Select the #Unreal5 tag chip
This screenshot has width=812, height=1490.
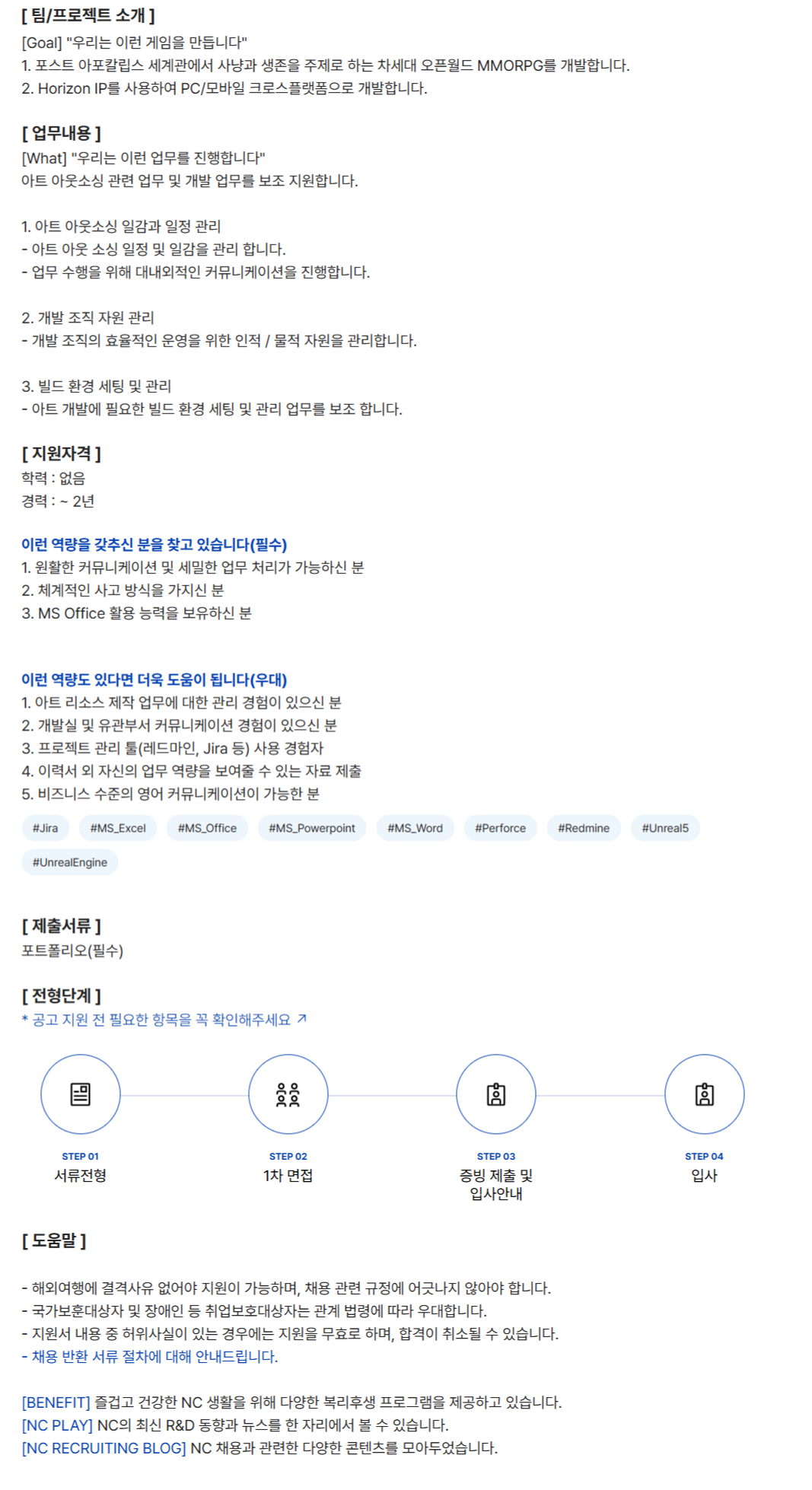[664, 828]
